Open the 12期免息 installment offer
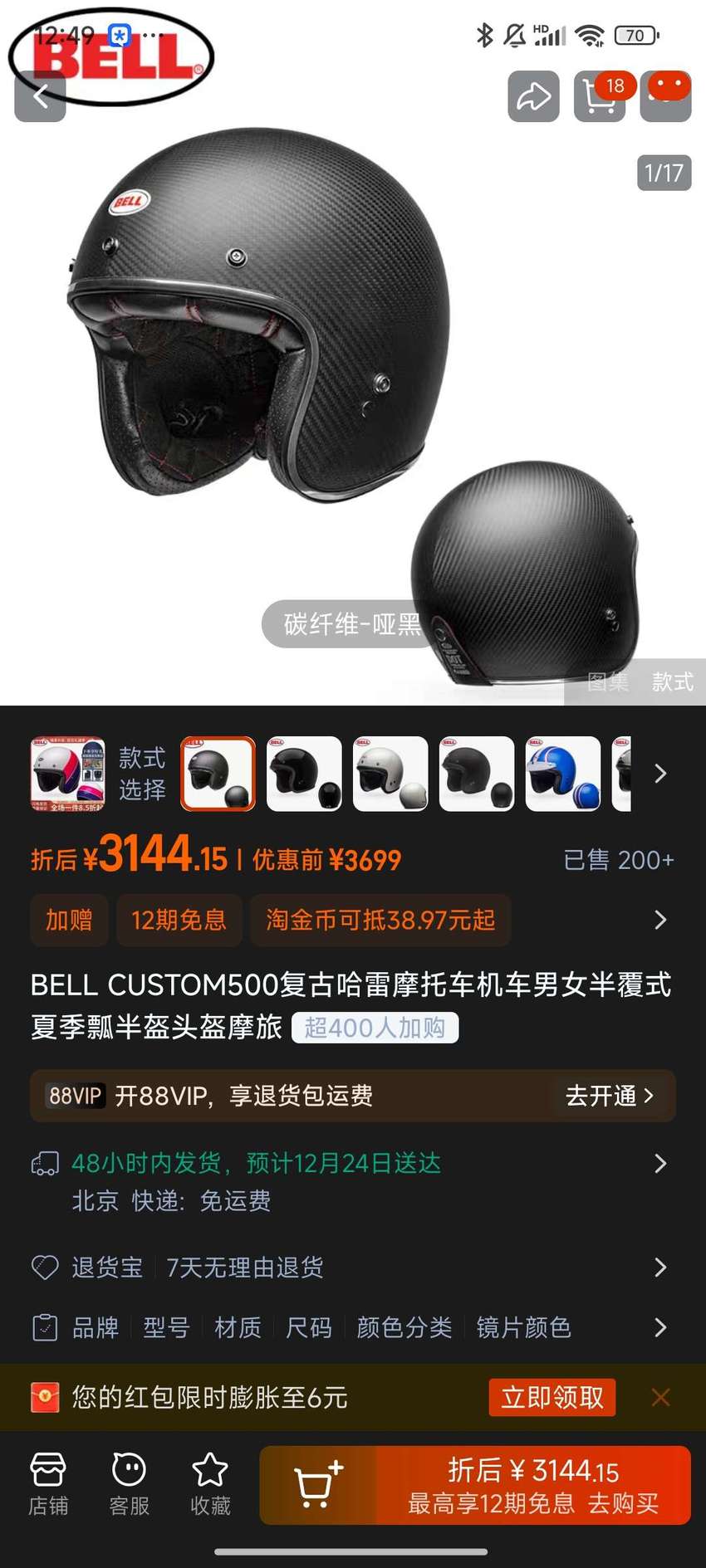 (179, 920)
